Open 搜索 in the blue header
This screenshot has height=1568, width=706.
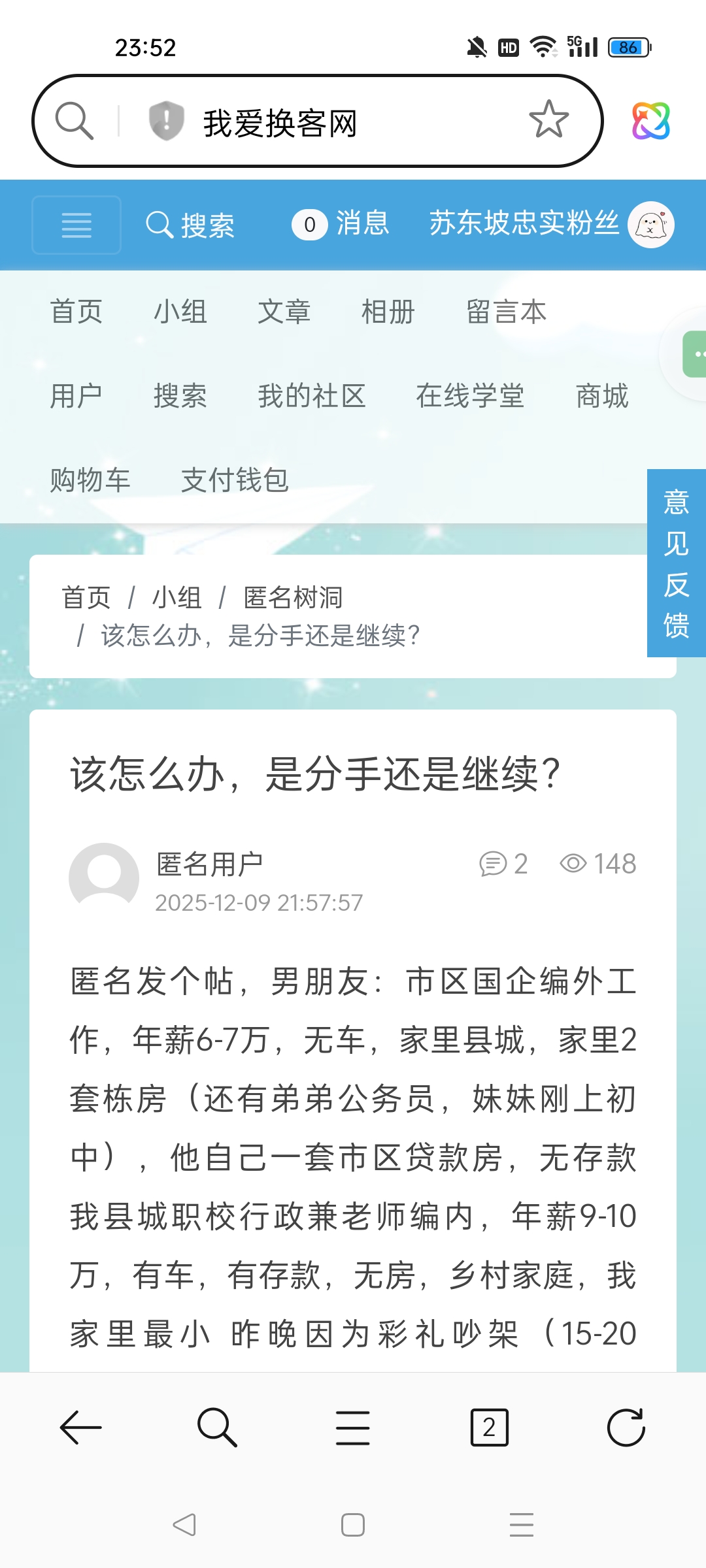(190, 225)
